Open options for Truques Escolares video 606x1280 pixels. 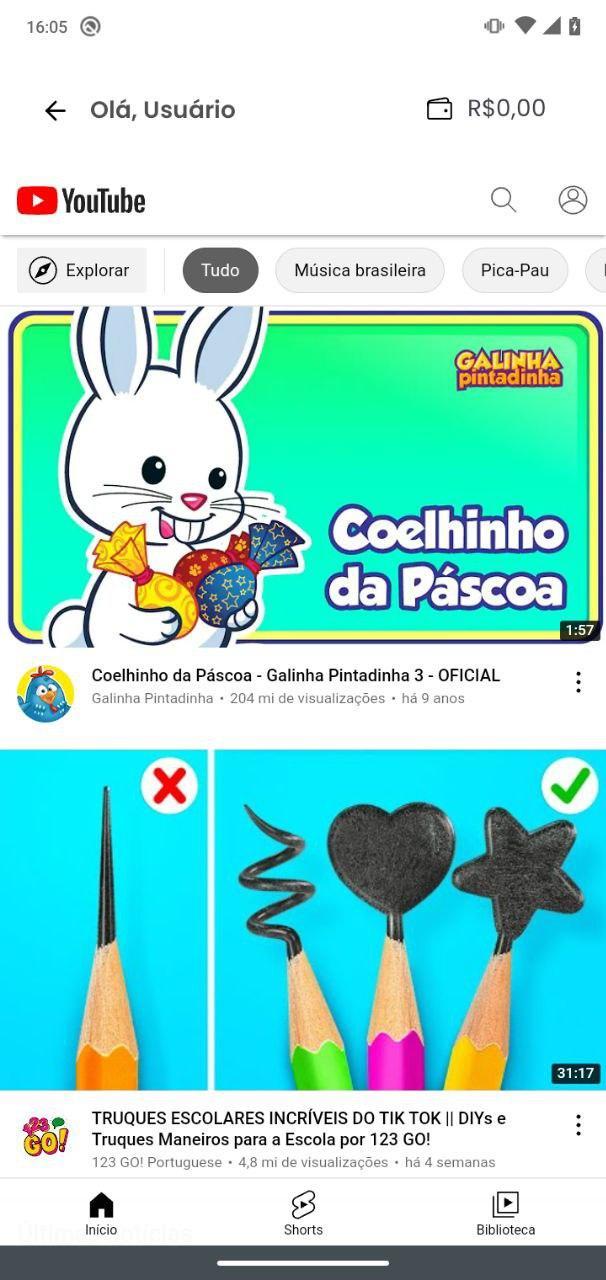(578, 1125)
